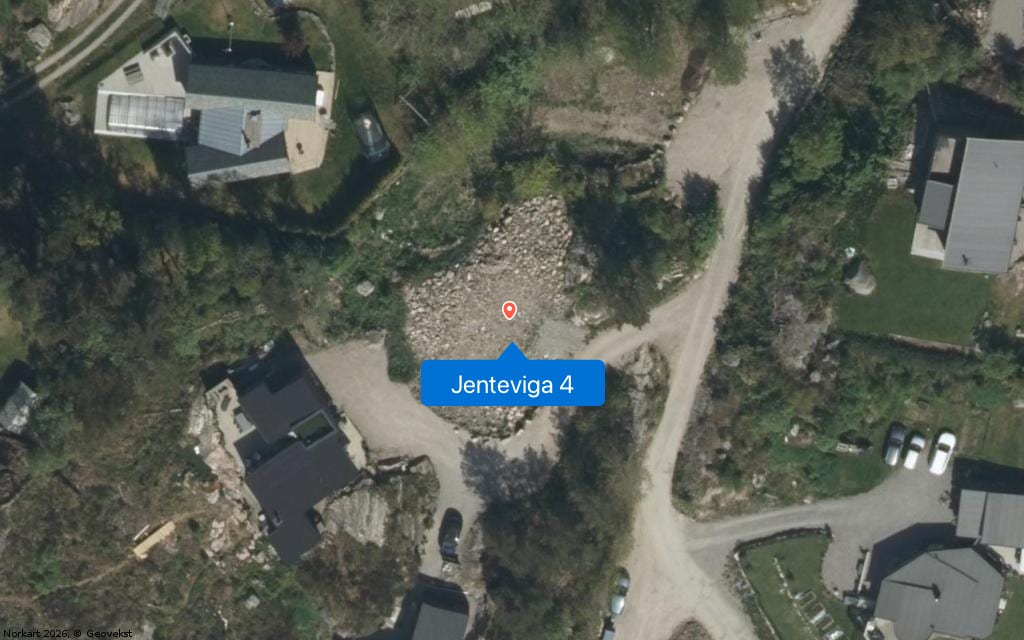The image size is (1024, 640).
Task: Open the Jenteviga 4 address label
Action: point(512,384)
